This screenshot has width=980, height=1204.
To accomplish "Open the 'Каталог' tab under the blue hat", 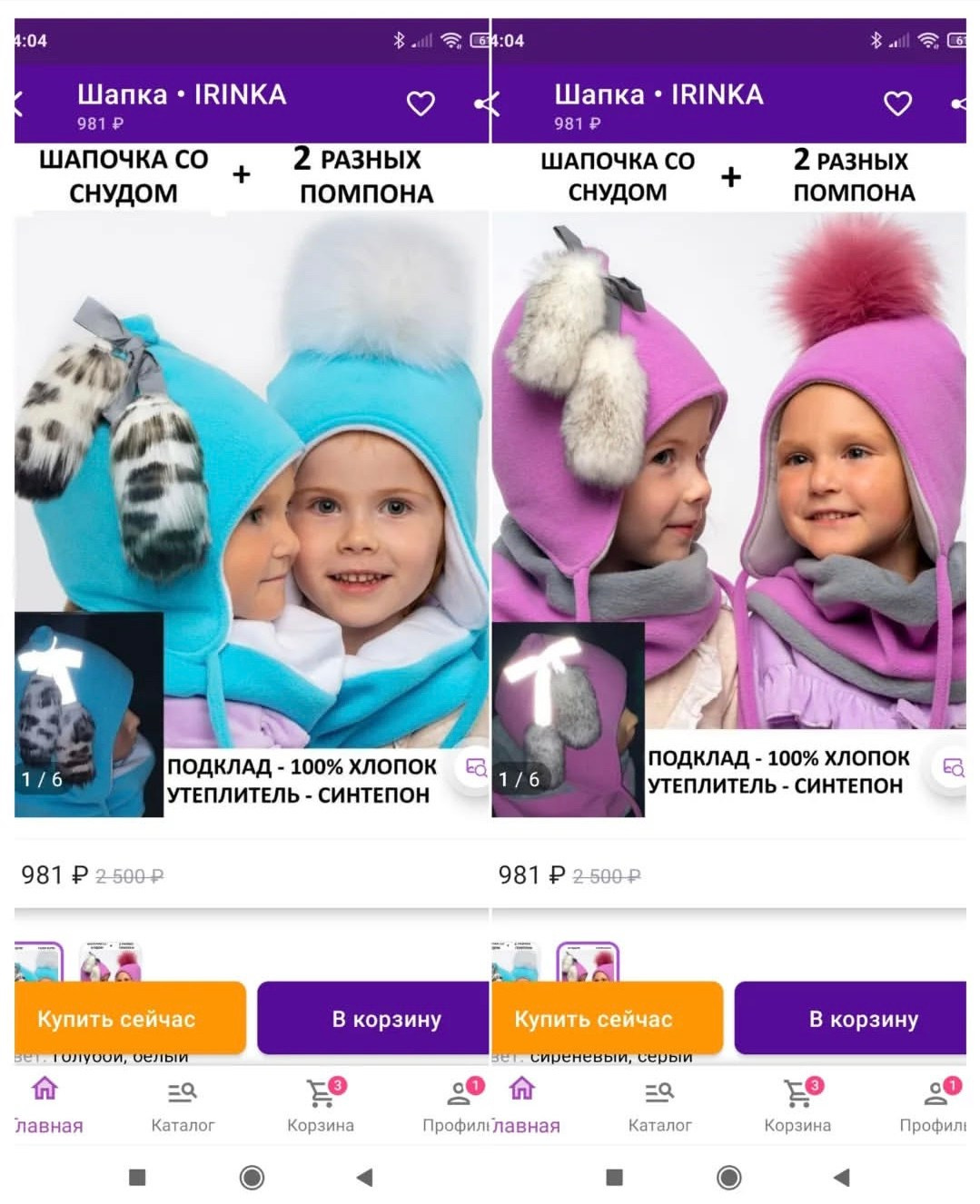I will pos(183,1105).
